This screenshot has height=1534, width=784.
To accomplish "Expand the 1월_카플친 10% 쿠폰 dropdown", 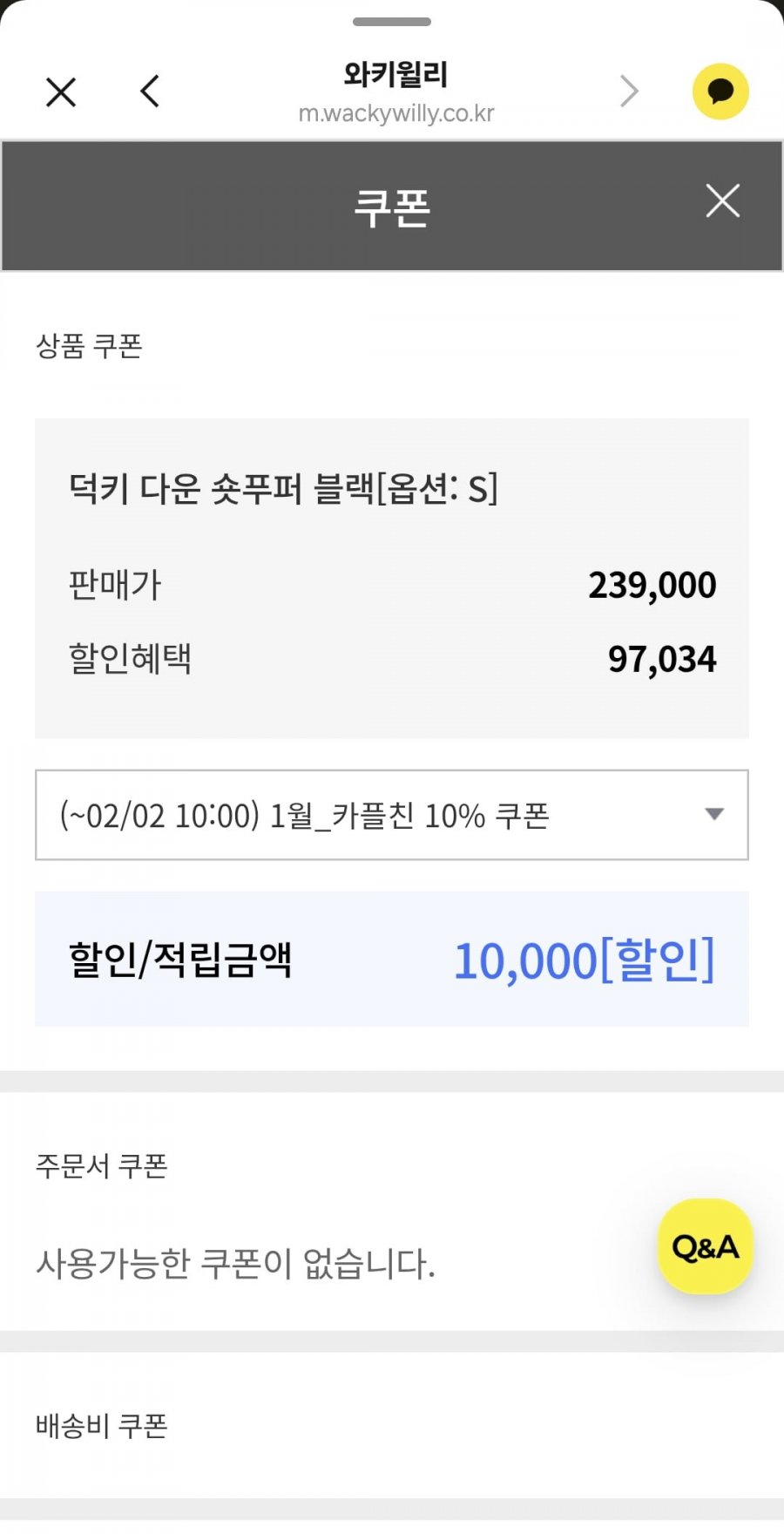I will 392,815.
